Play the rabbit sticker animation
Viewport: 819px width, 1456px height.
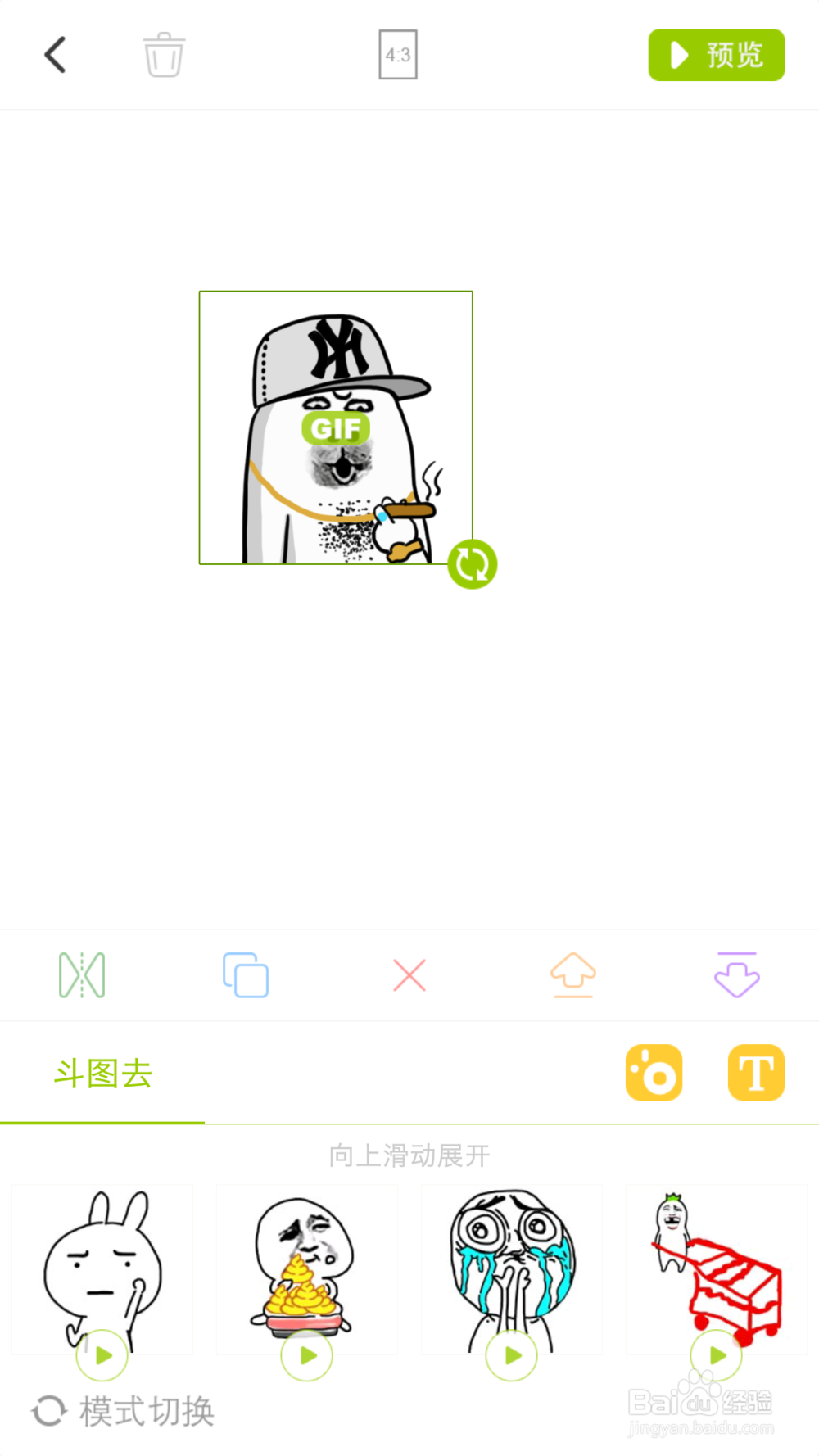pos(102,1355)
